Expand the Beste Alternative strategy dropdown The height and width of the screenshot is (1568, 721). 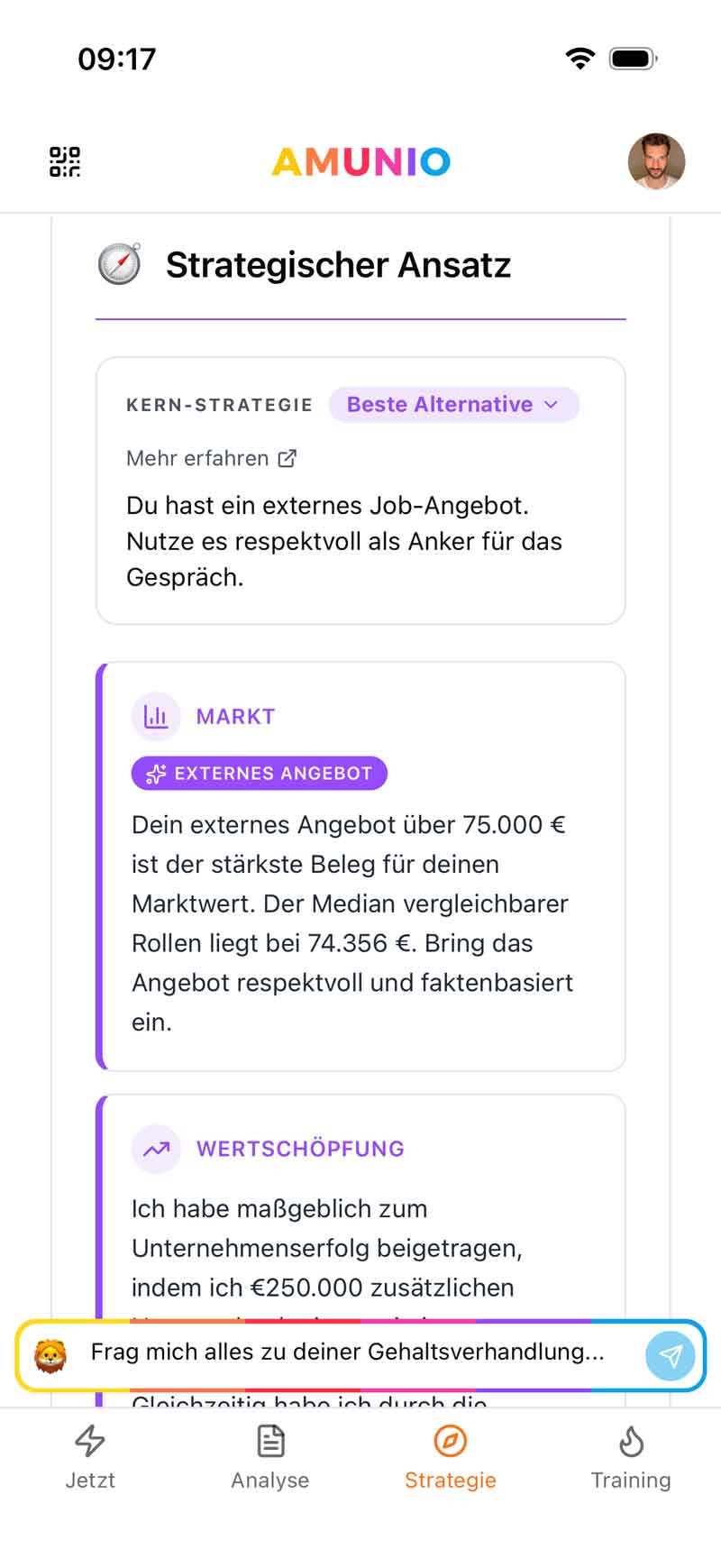tap(453, 404)
